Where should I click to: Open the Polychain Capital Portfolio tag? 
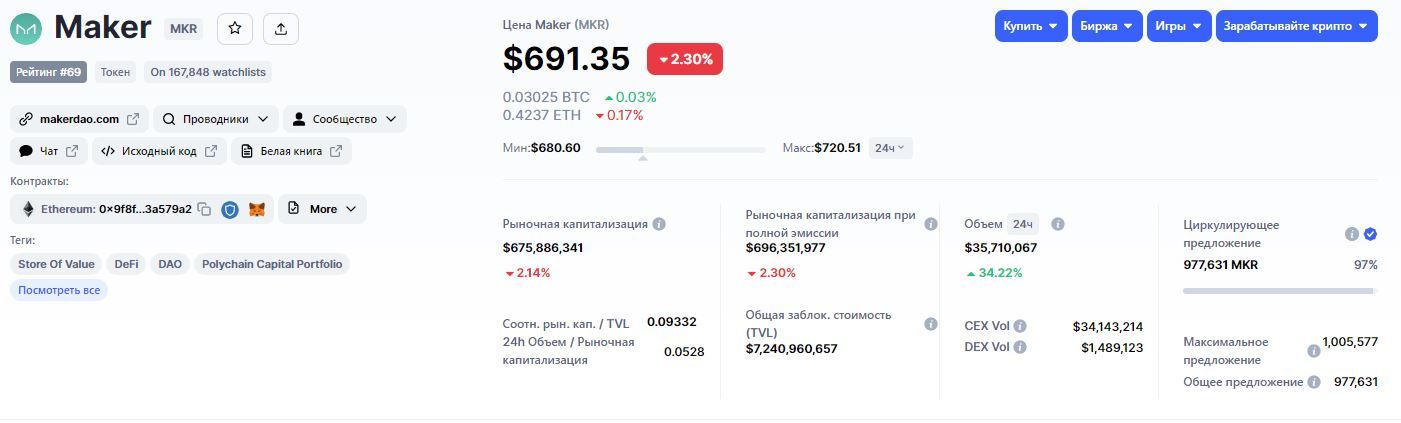[x=271, y=264]
